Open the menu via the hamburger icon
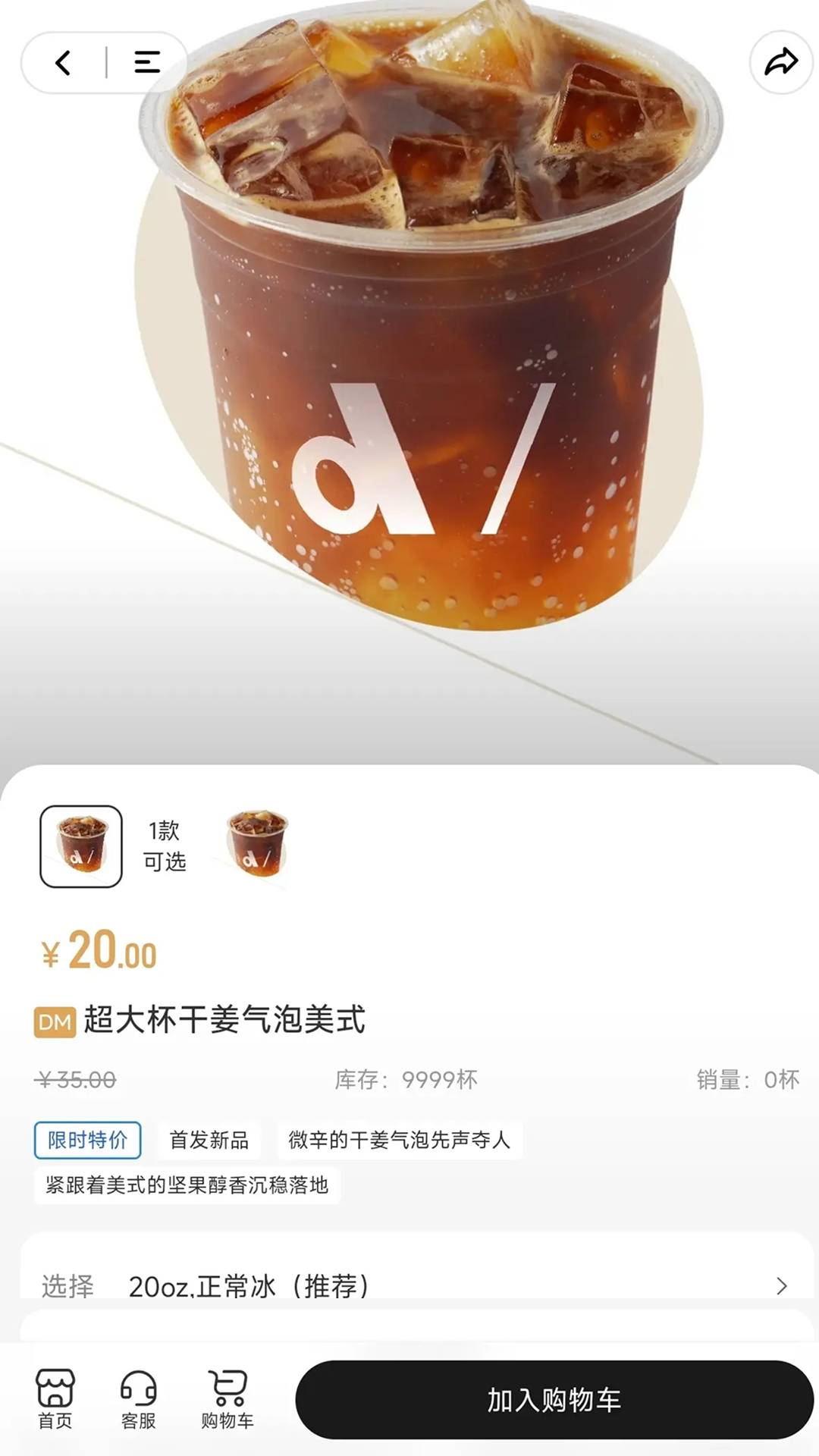Image resolution: width=819 pixels, height=1456 pixels. pyautogui.click(x=146, y=63)
